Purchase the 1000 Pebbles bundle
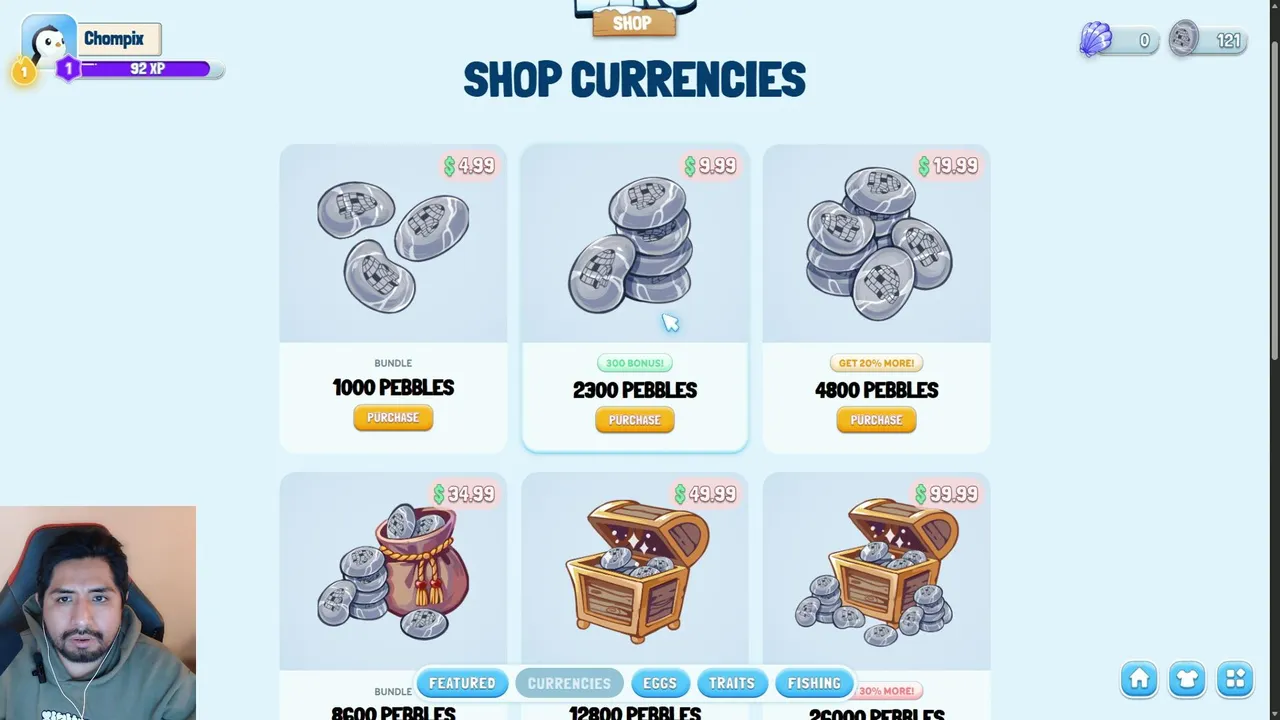The image size is (1280, 720). (x=393, y=418)
